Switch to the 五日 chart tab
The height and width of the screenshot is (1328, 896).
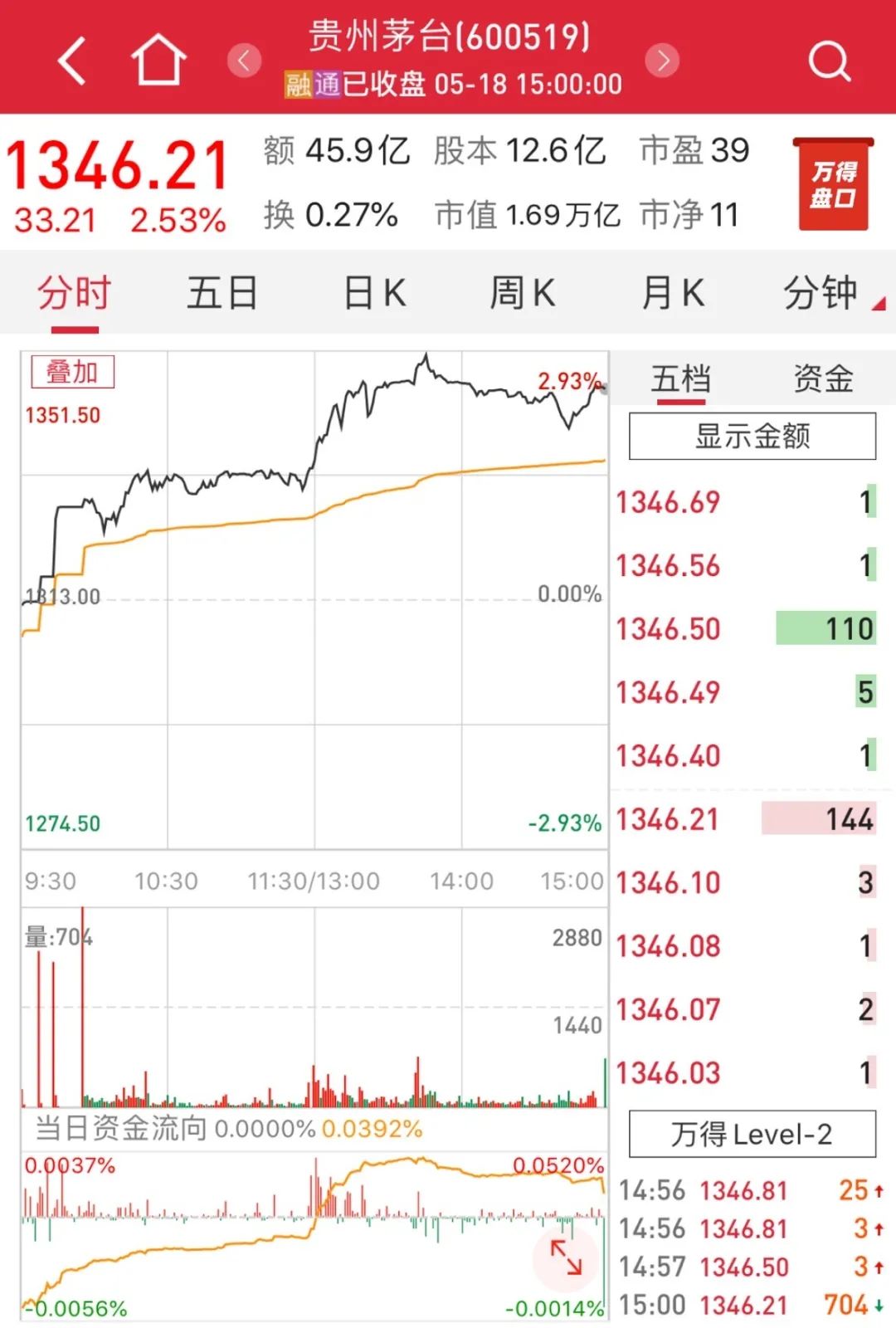[222, 294]
